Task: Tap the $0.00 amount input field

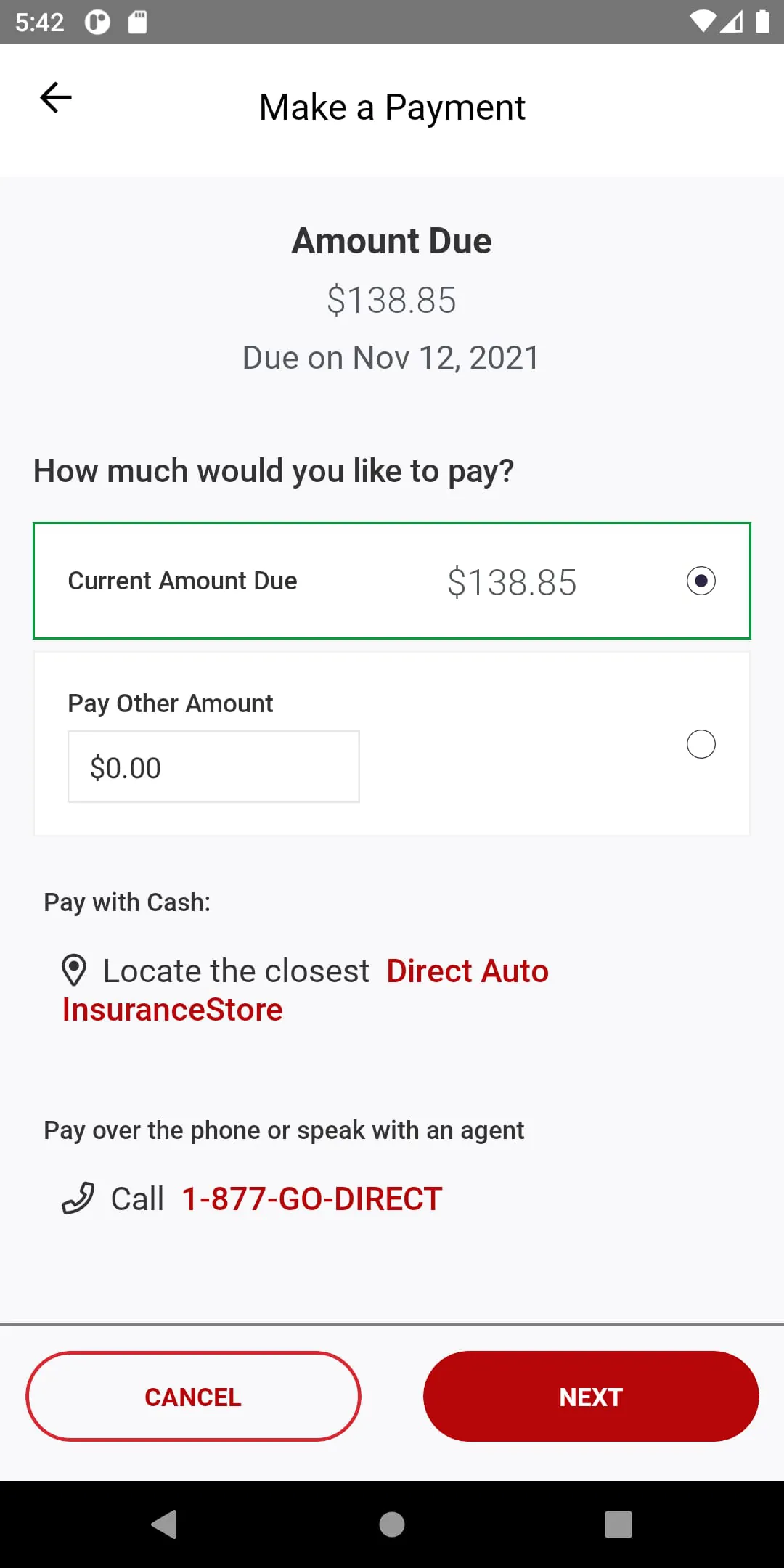Action: (213, 766)
